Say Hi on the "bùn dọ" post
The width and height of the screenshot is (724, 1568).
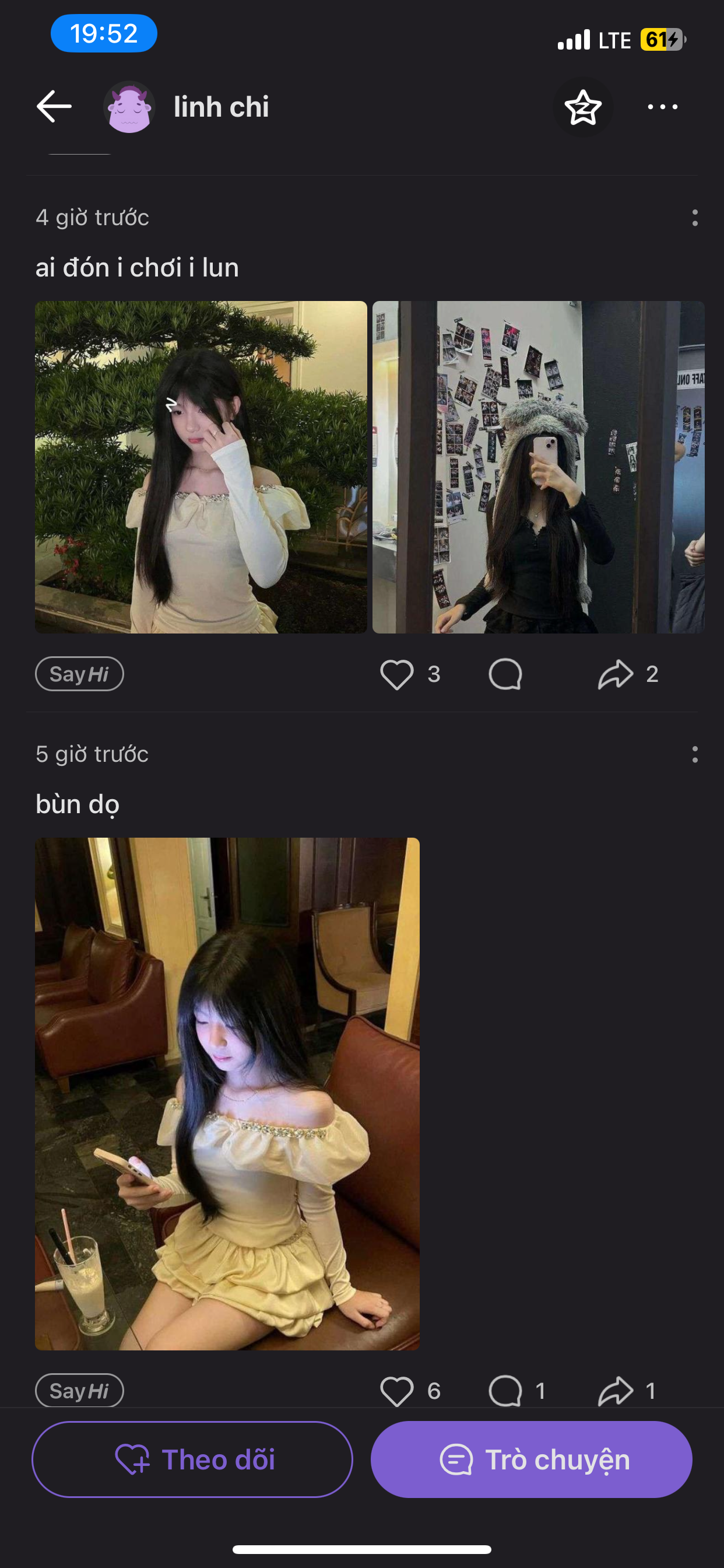tap(79, 1390)
